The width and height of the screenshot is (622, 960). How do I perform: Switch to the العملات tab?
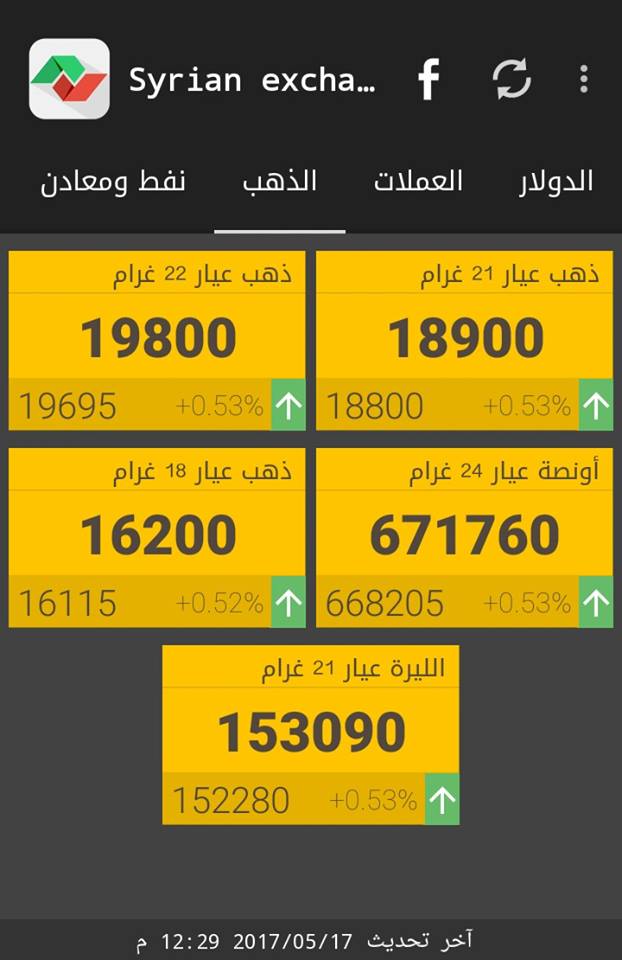(x=418, y=182)
